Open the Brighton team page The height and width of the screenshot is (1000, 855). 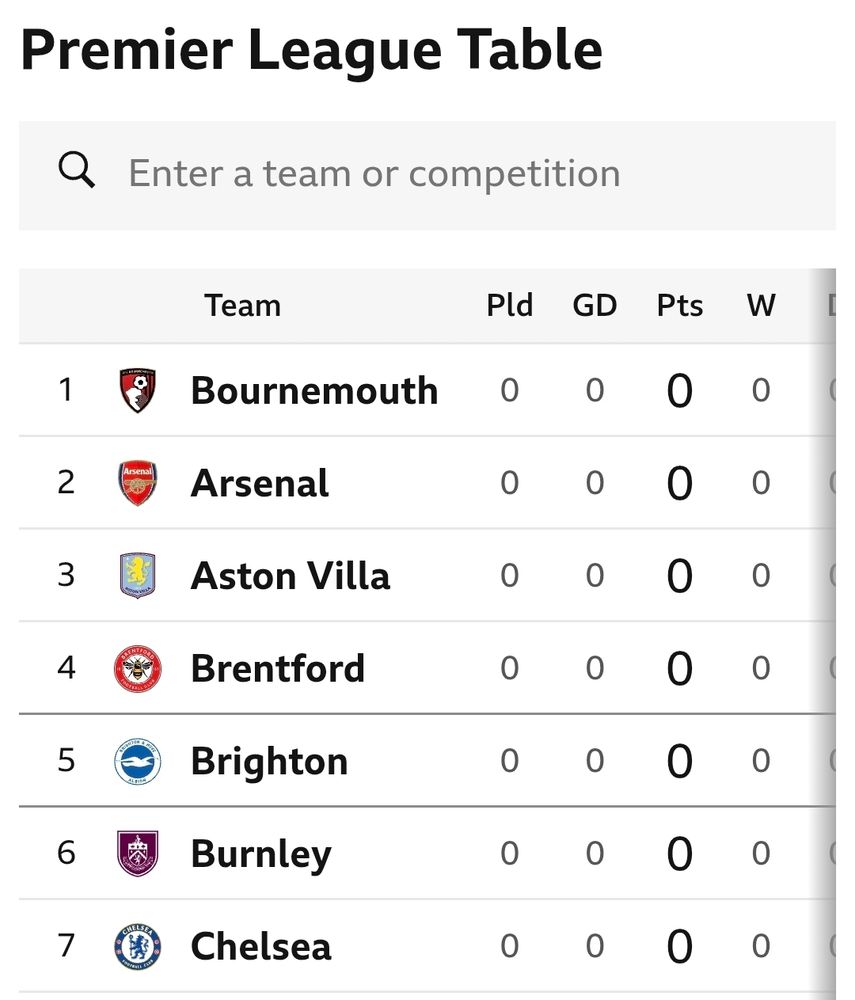268,760
